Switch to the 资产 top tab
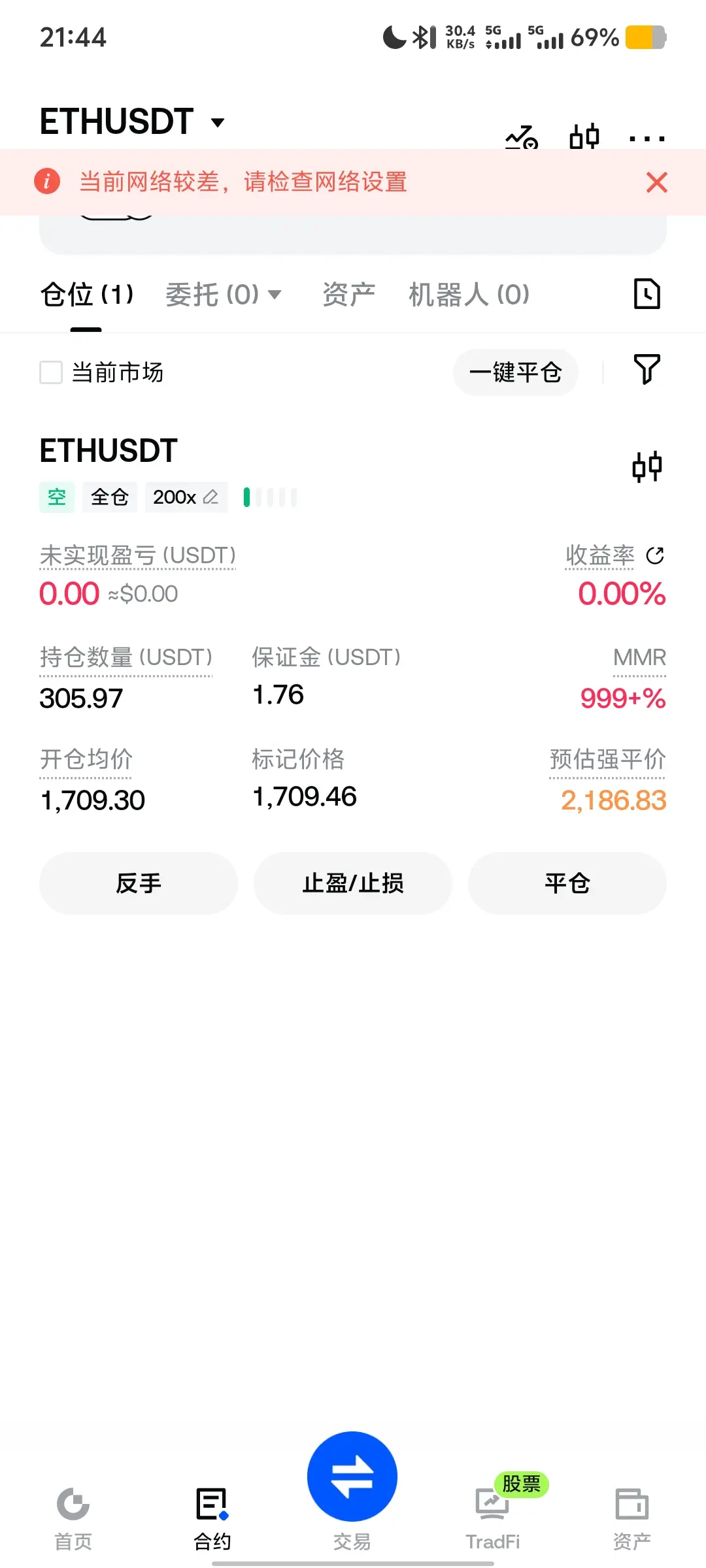The height and width of the screenshot is (1568, 706). [348, 295]
